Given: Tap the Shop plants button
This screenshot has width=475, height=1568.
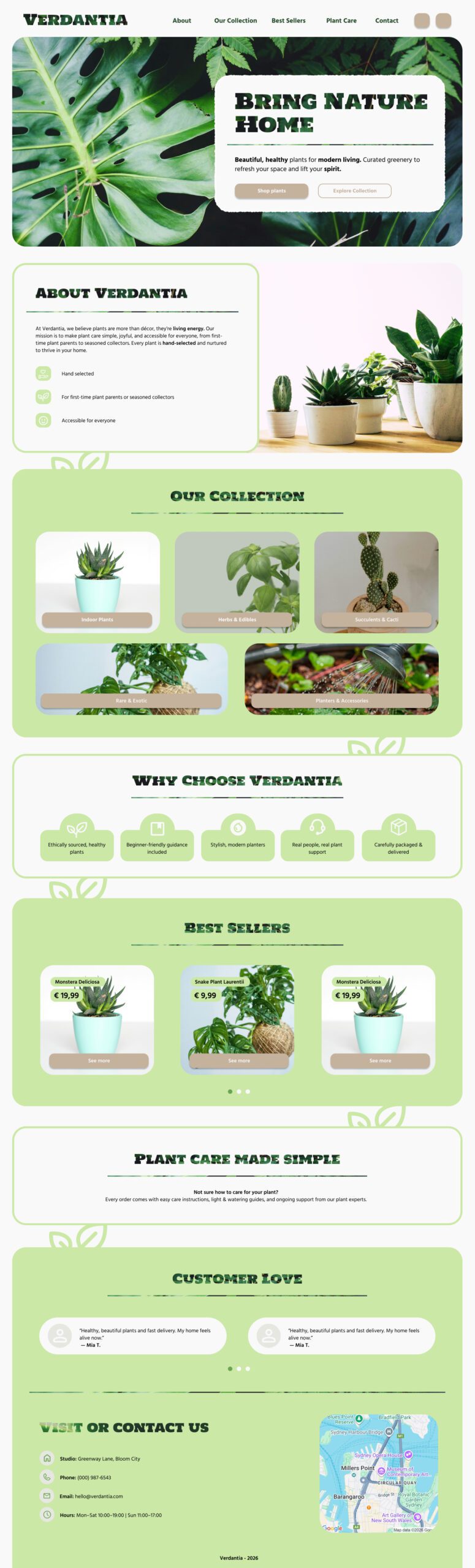Looking at the screenshot, I should coord(271,190).
